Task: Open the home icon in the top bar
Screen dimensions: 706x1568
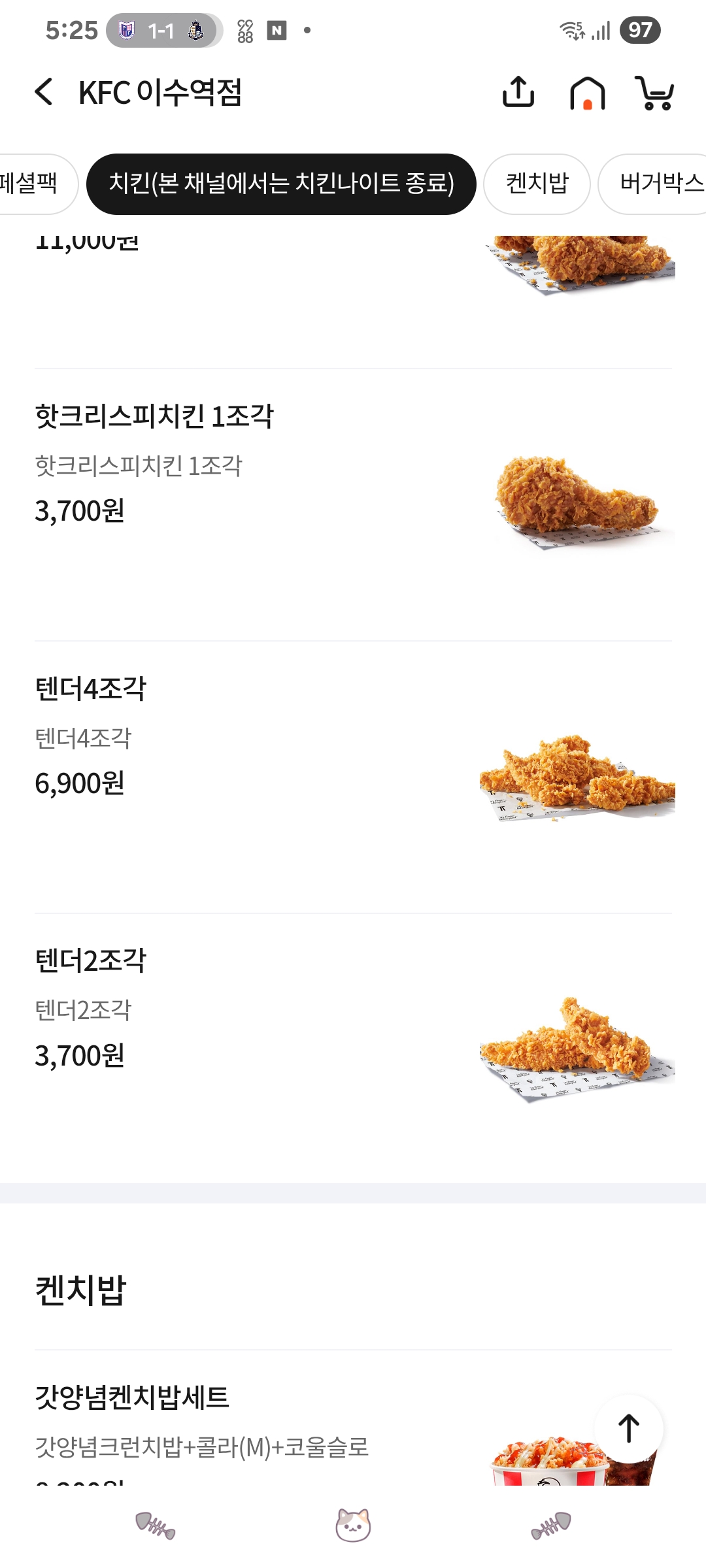Action: [x=587, y=93]
